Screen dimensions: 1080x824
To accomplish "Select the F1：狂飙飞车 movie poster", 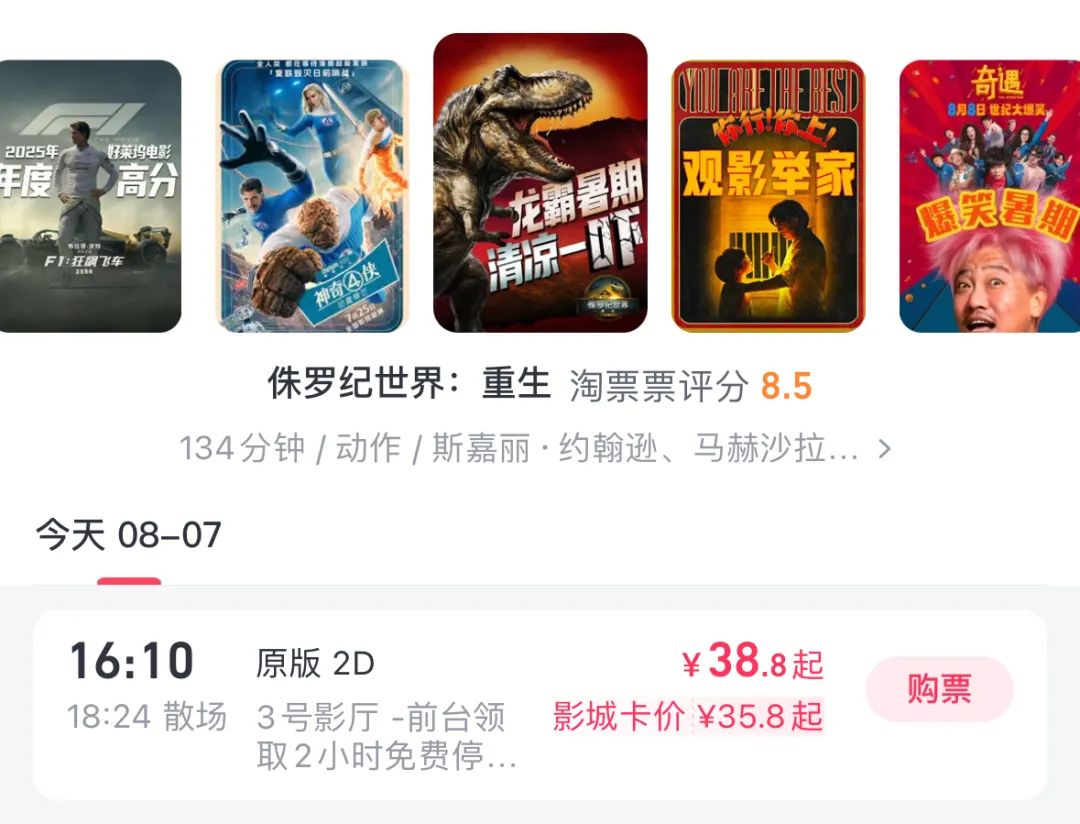I will click(90, 196).
